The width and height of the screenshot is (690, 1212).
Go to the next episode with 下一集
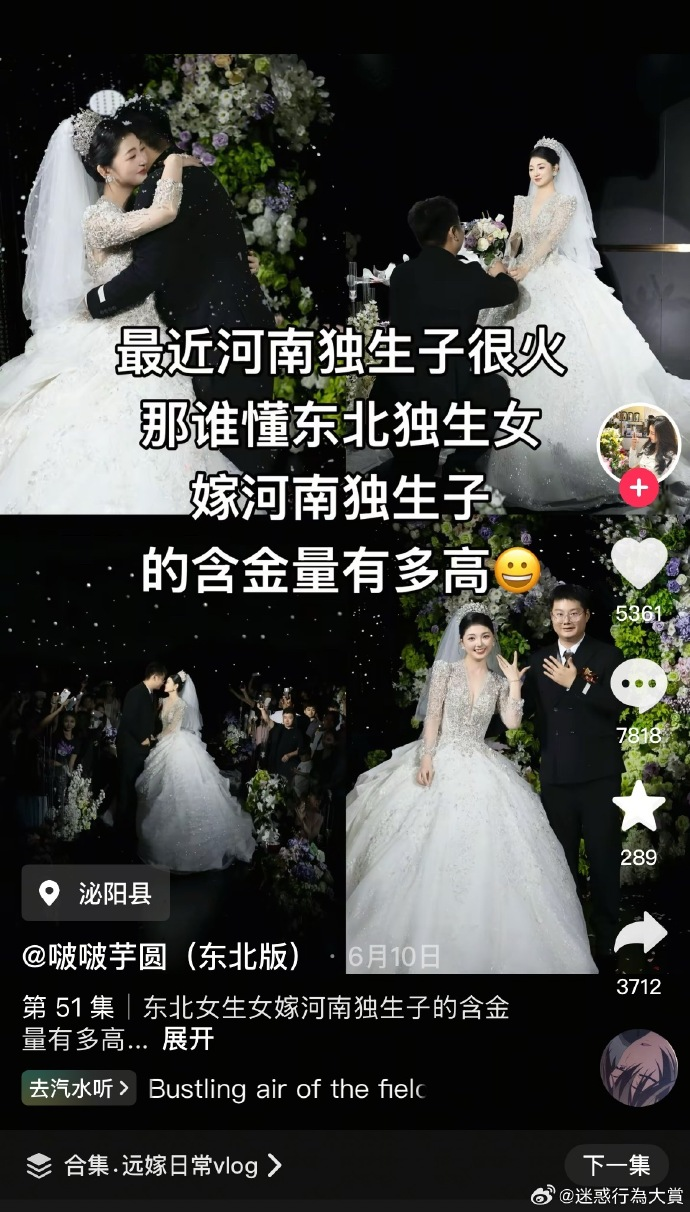(616, 1165)
